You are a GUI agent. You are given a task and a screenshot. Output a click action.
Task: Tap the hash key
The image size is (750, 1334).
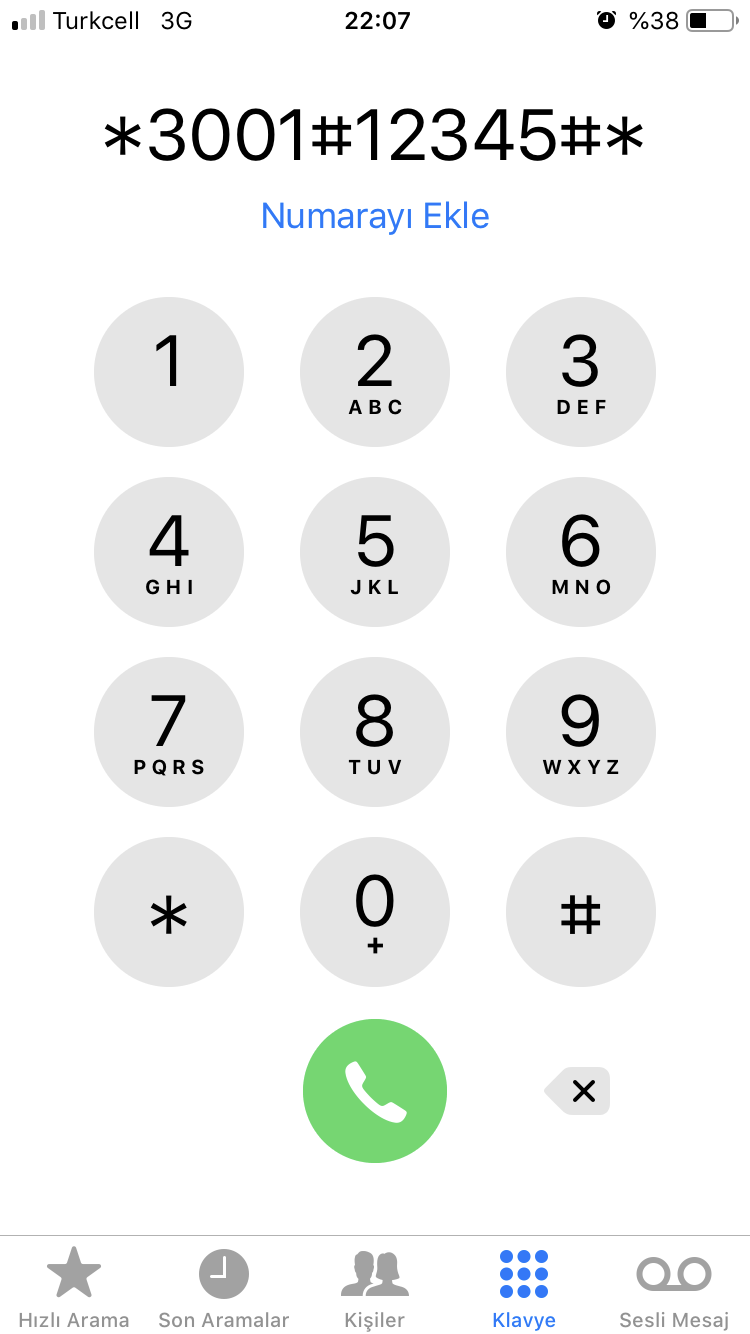pyautogui.click(x=581, y=912)
